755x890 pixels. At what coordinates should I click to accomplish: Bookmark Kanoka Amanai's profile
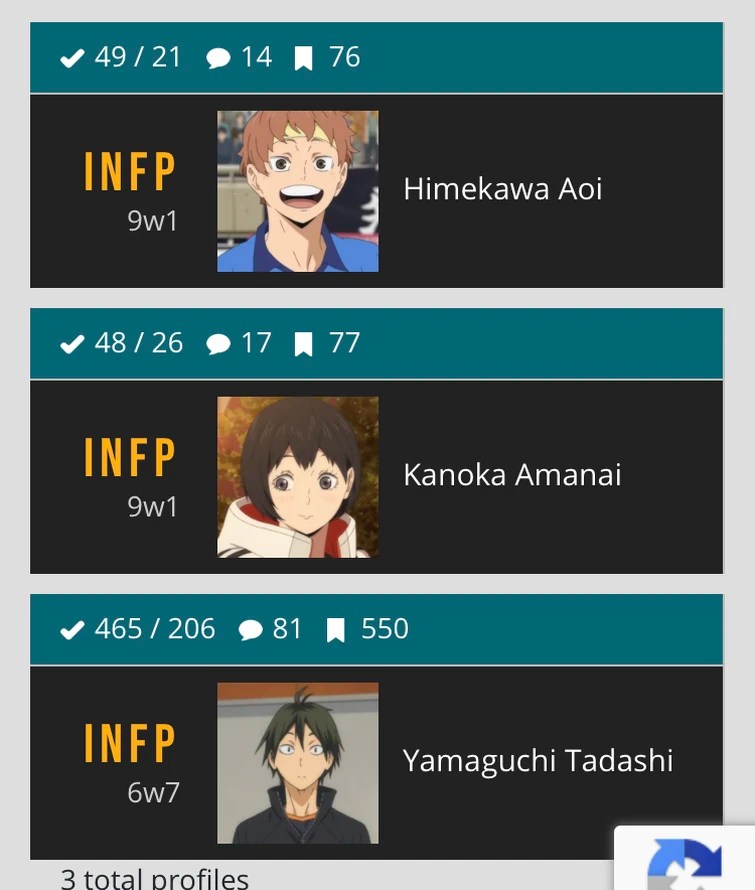[304, 345]
